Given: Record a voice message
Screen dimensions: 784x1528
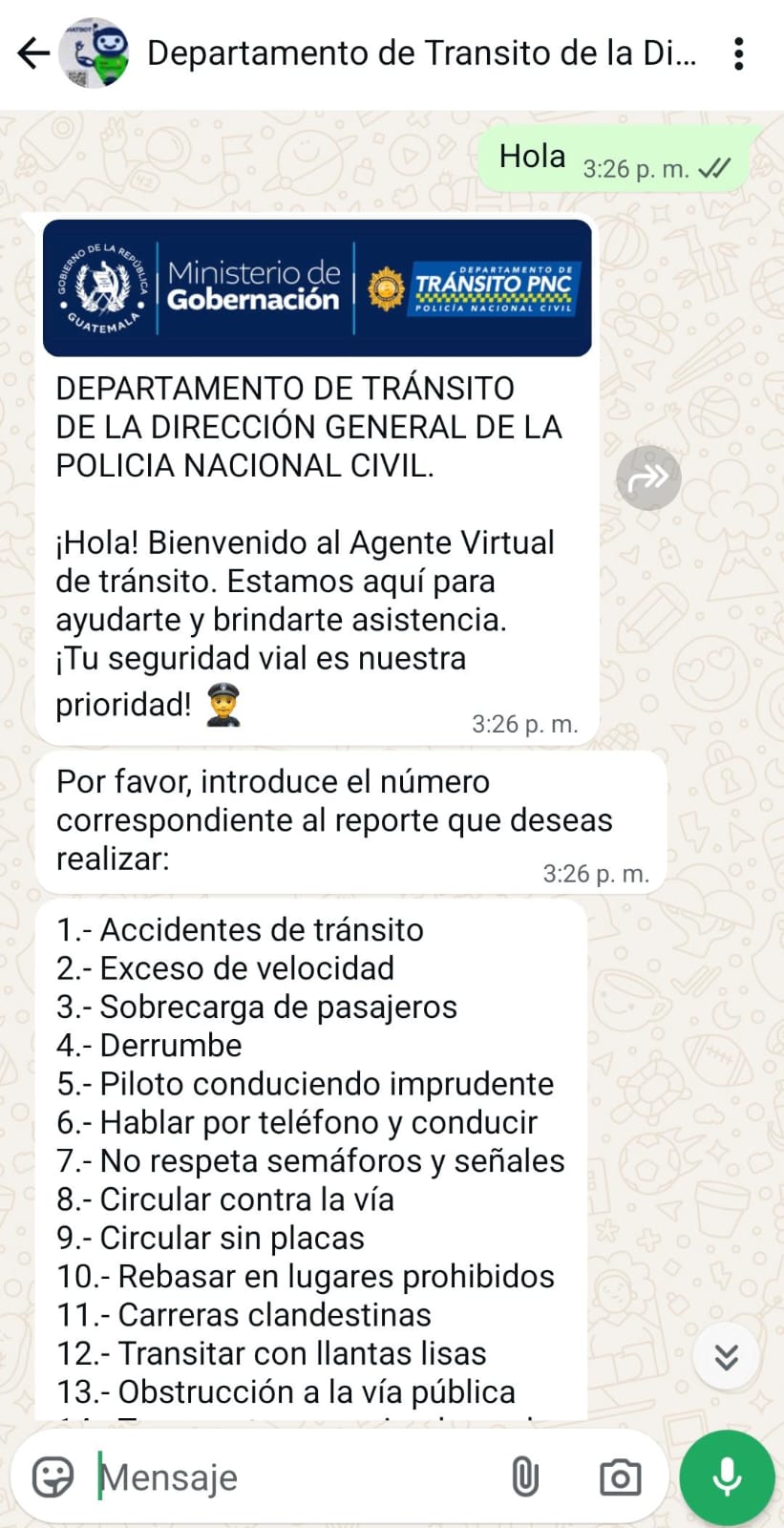Looking at the screenshot, I should [x=727, y=1477].
